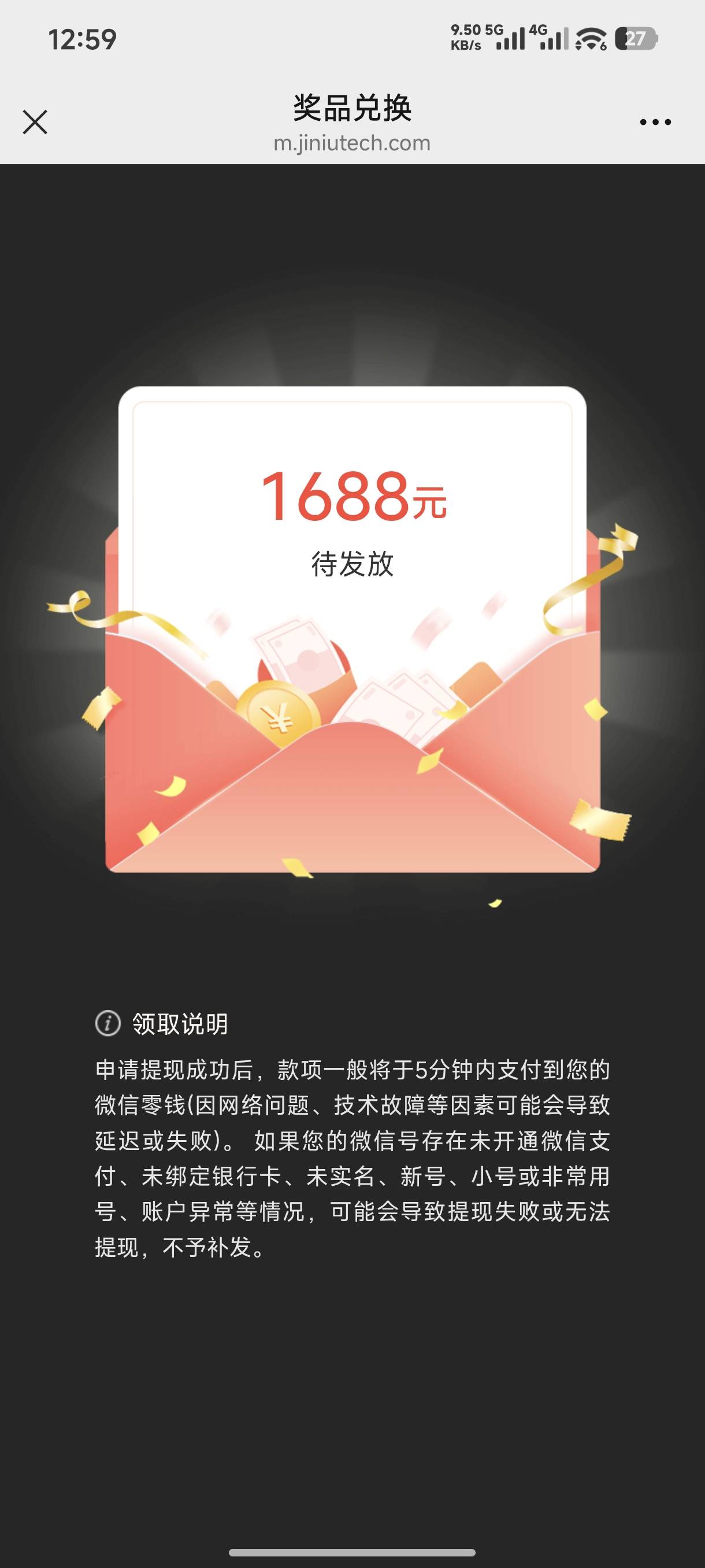Close the 奖品兑换 web page
The height and width of the screenshot is (1568, 705).
[x=35, y=122]
